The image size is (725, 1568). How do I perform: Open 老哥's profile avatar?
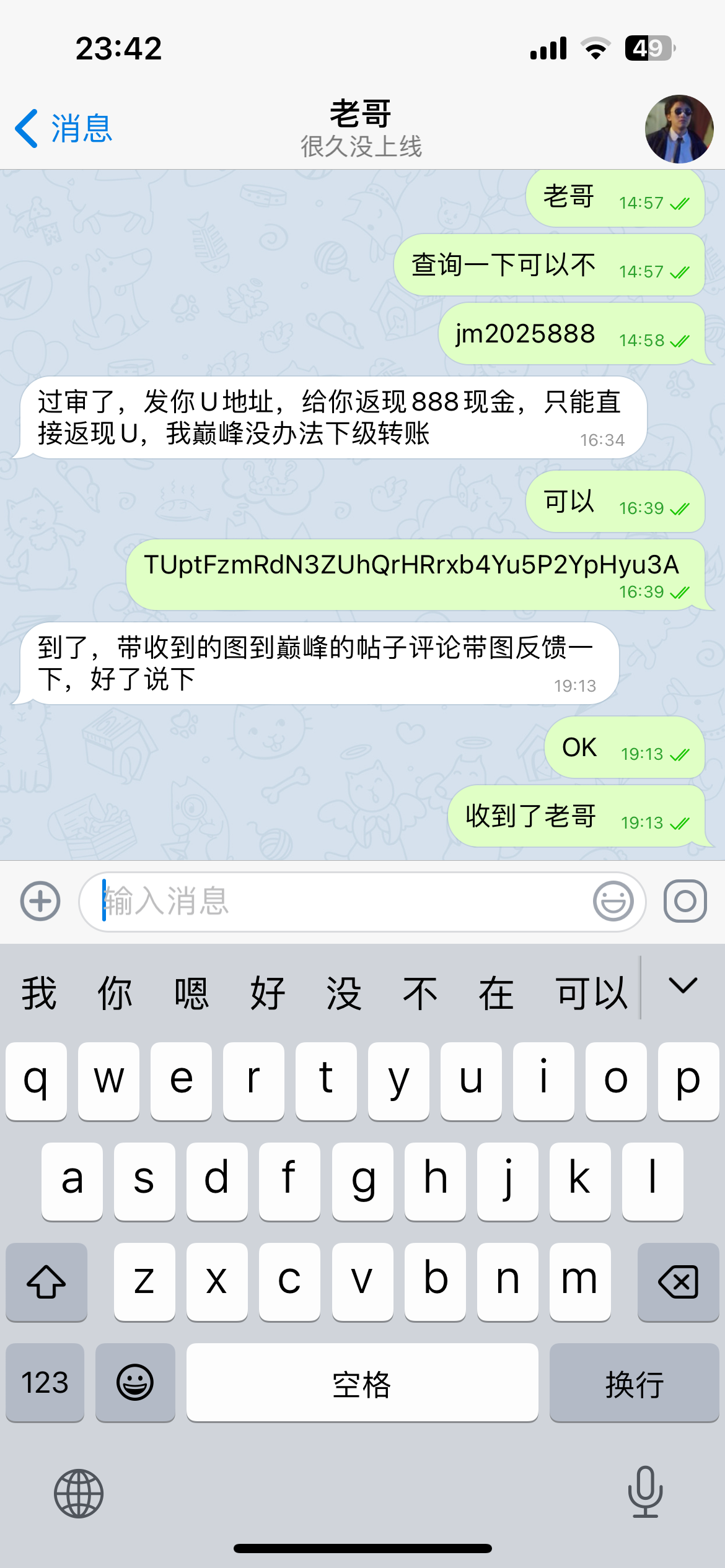pyautogui.click(x=679, y=129)
